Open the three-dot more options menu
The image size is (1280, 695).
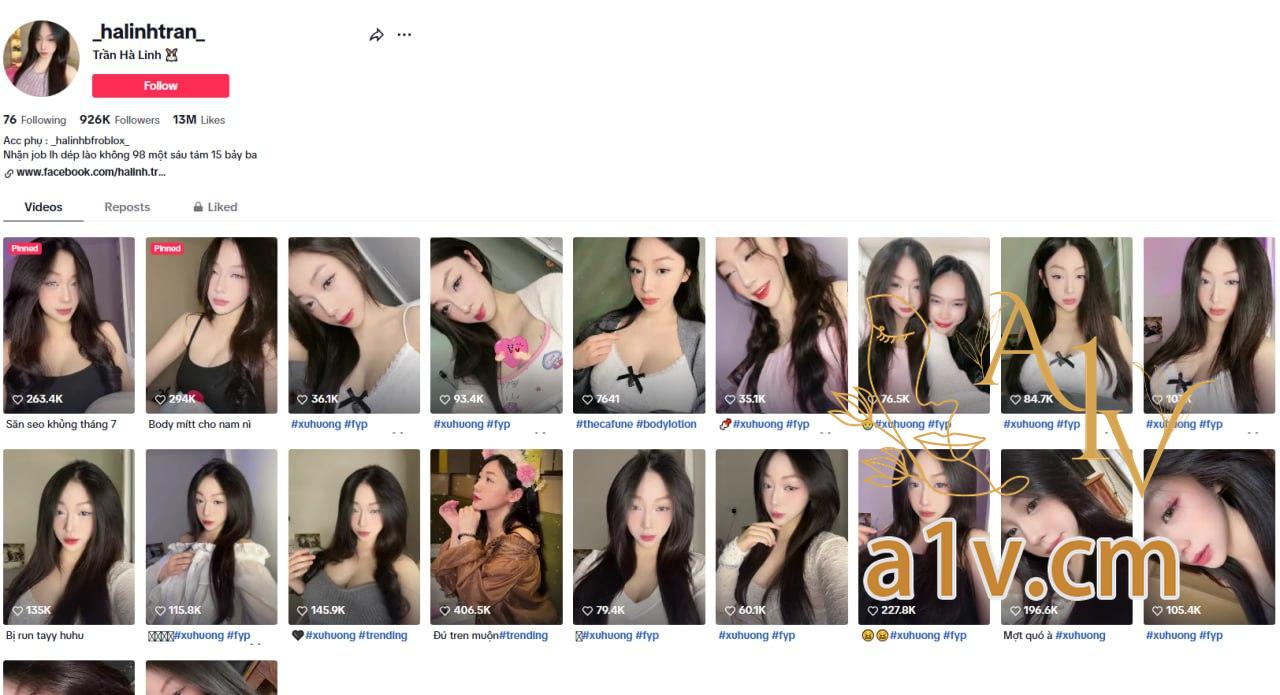pyautogui.click(x=404, y=35)
